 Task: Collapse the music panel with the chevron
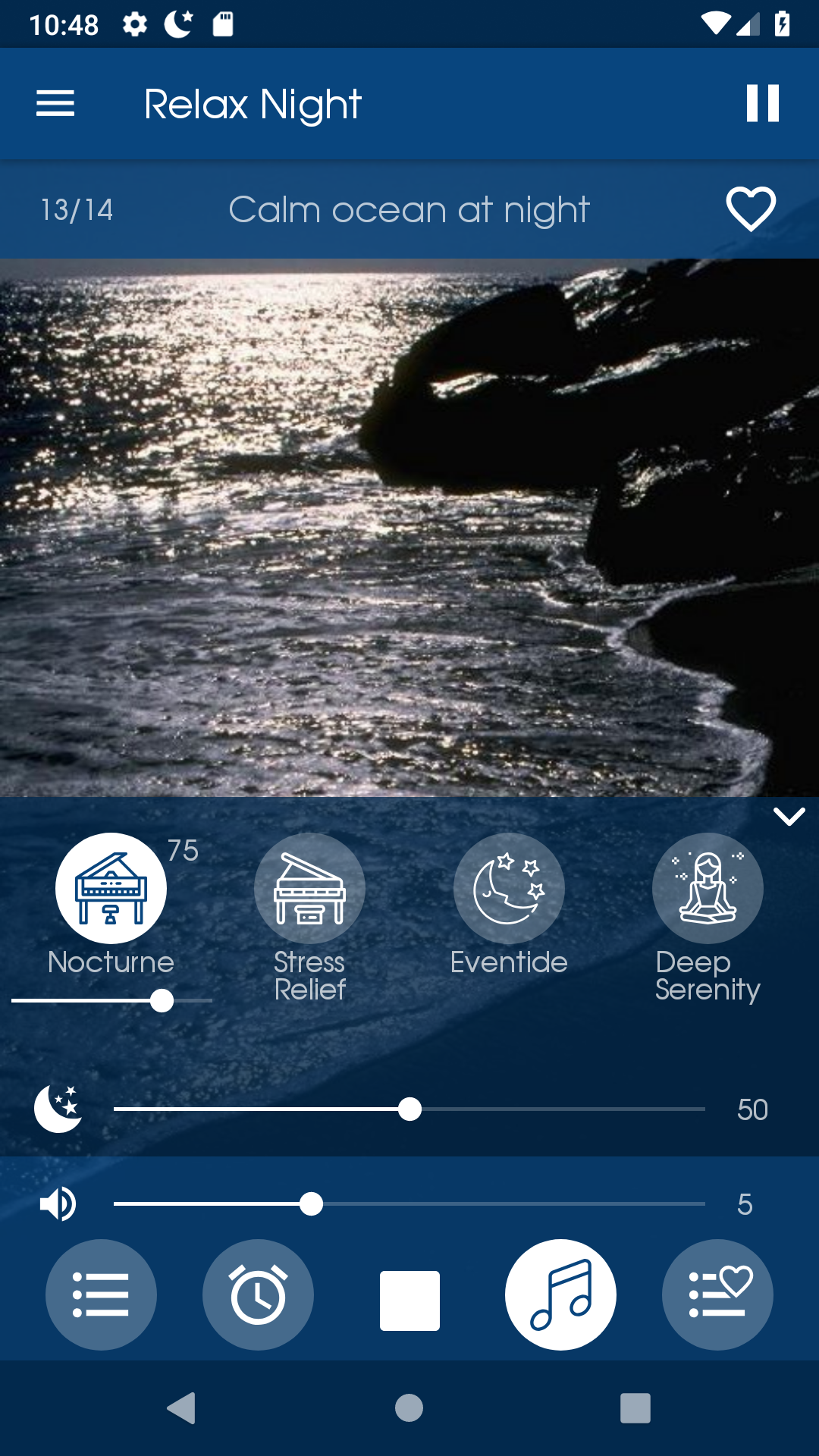tap(789, 816)
